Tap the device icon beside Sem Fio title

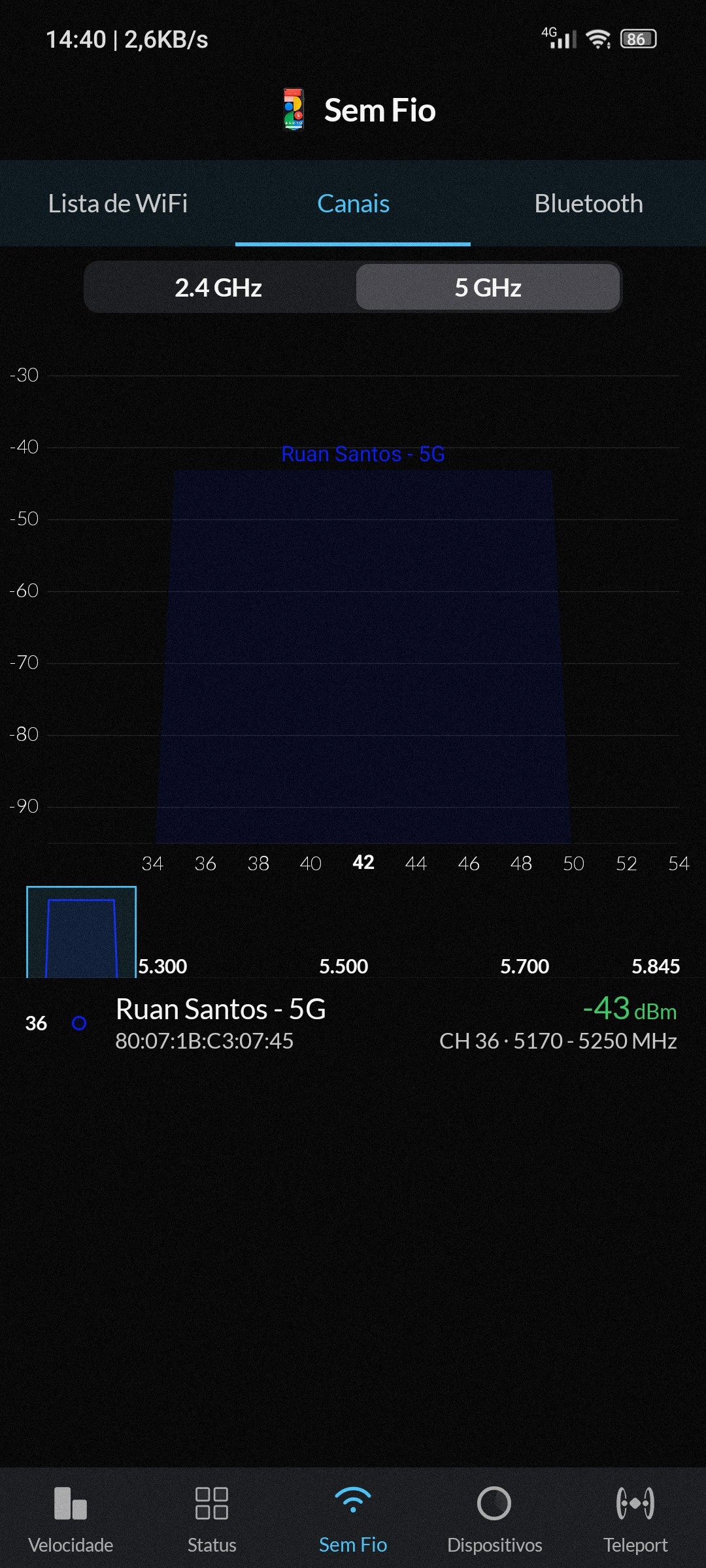pos(294,110)
